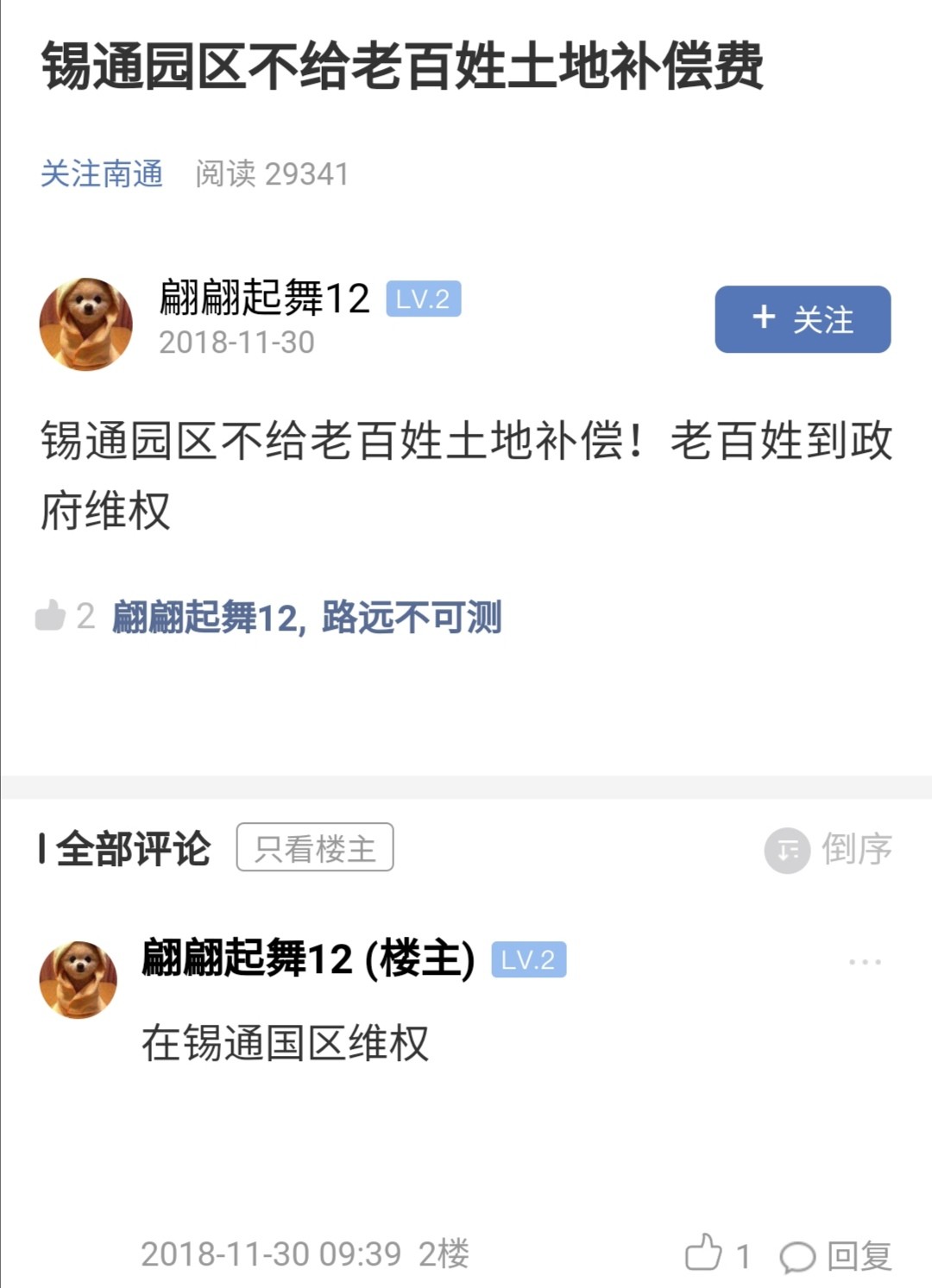Image resolution: width=932 pixels, height=1288 pixels.
Task: Filter comments with 只看楼主
Action: pos(315,848)
